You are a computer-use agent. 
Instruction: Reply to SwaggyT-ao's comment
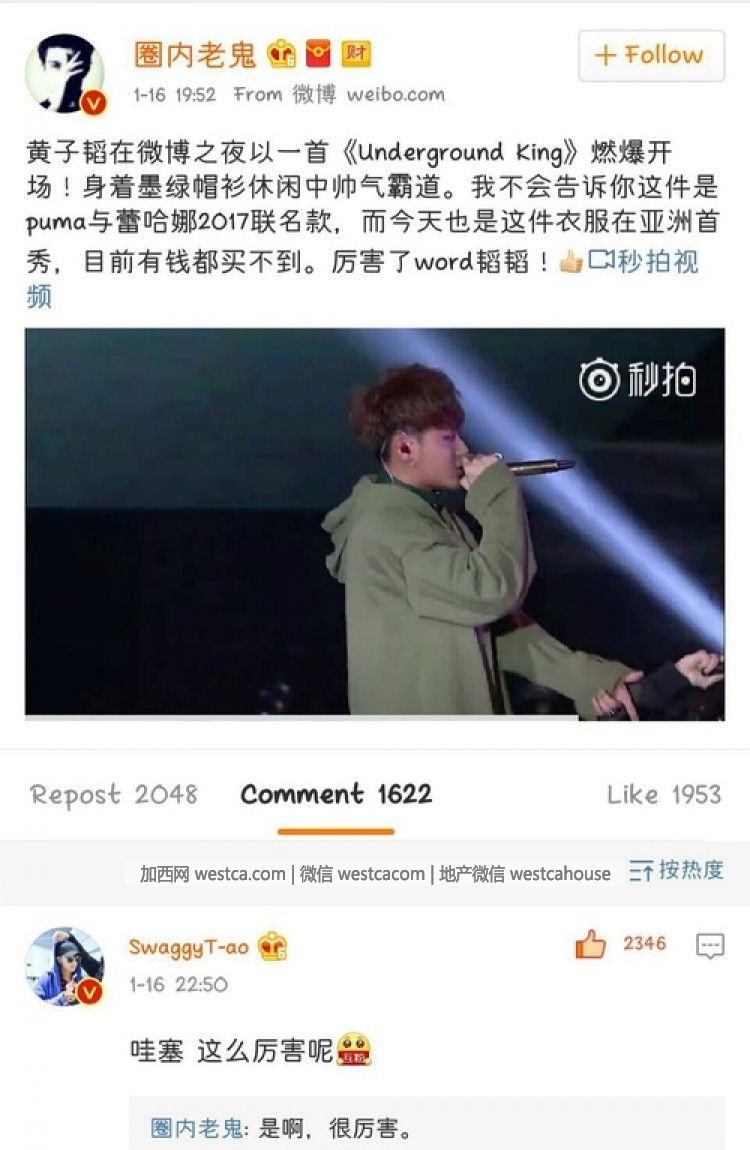tap(709, 945)
